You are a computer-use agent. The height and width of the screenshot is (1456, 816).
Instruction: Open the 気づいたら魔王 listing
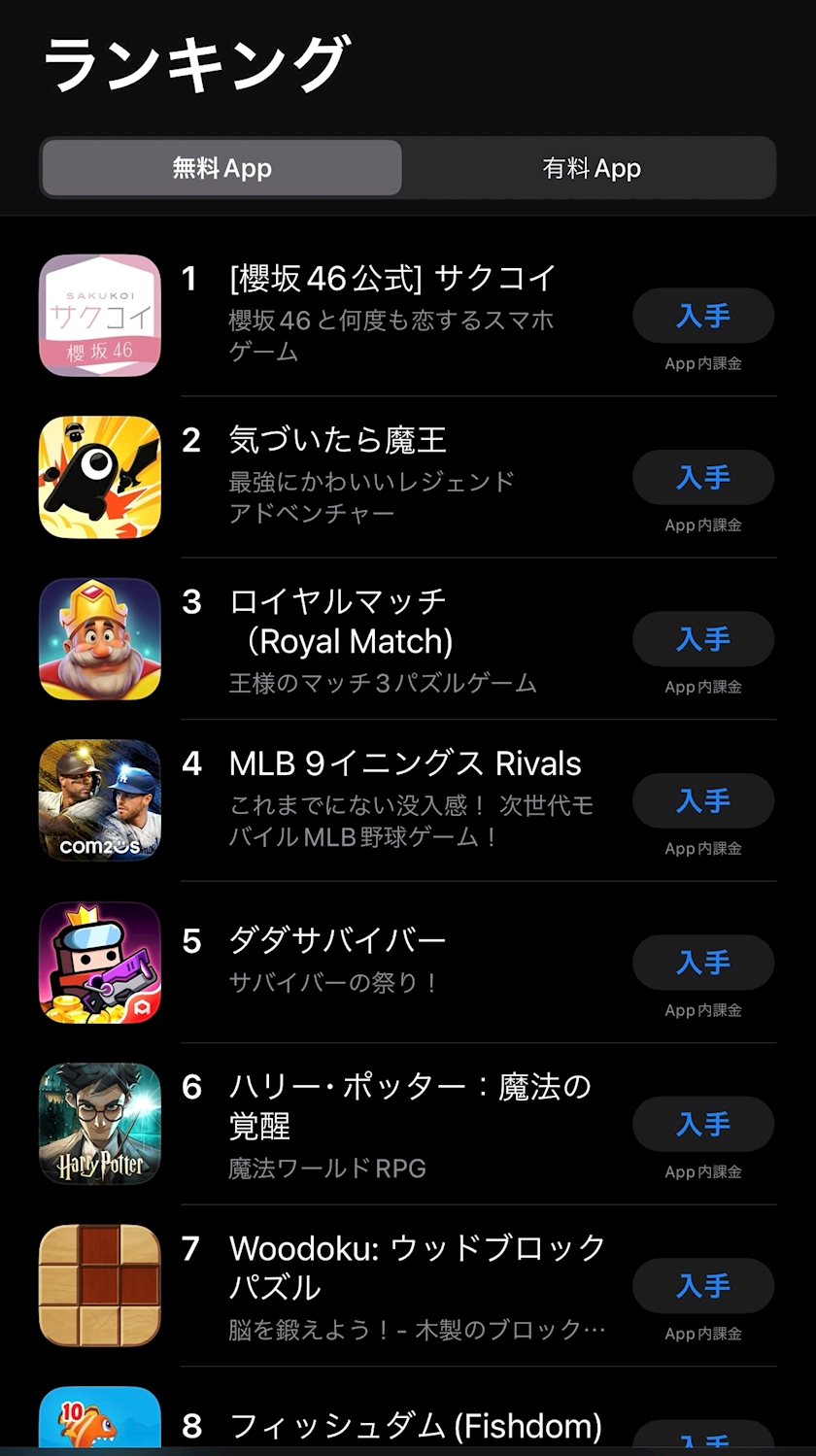(x=408, y=477)
